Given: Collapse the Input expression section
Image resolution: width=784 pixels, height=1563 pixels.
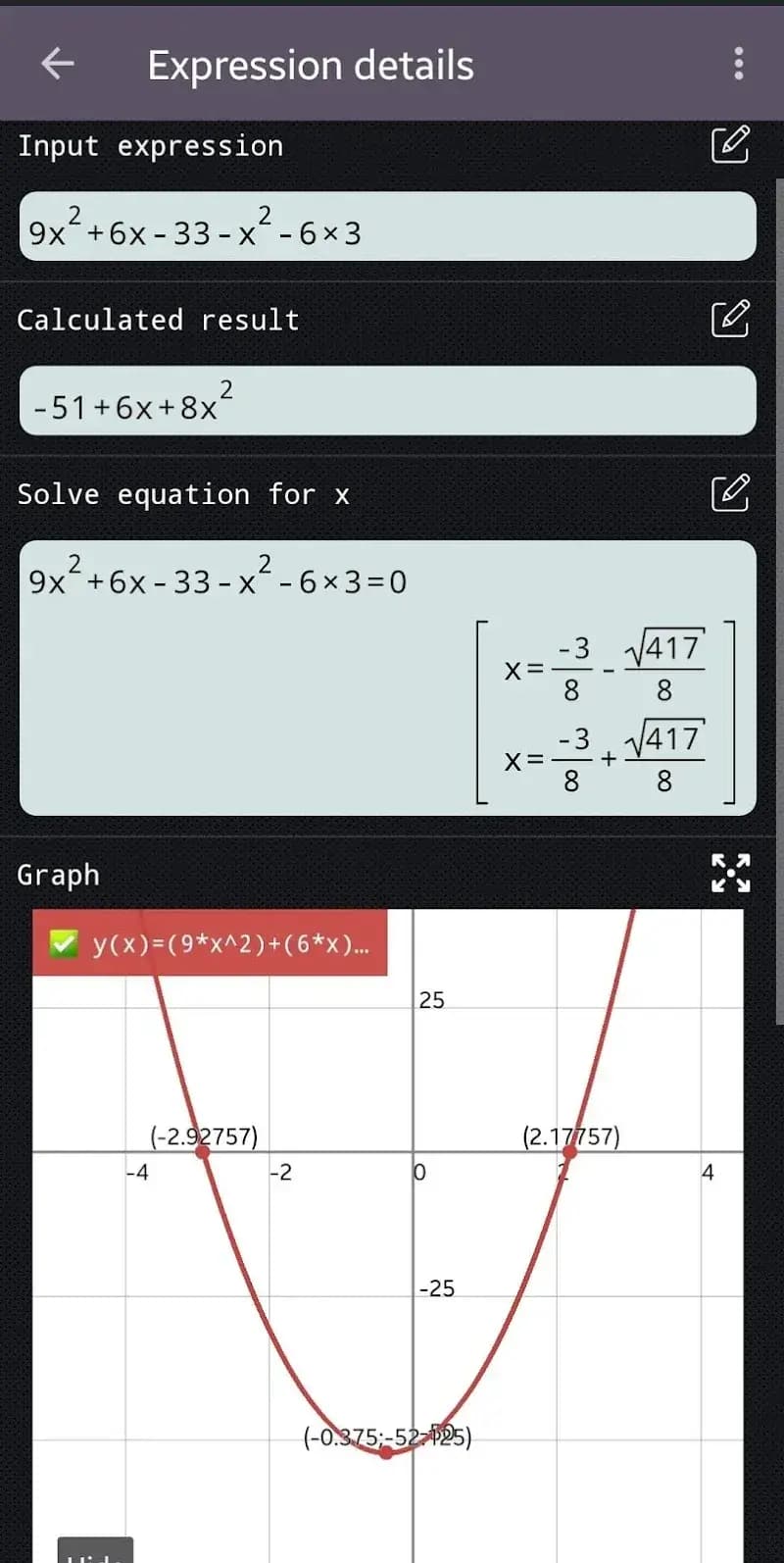Looking at the screenshot, I should pyautogui.click(x=151, y=145).
